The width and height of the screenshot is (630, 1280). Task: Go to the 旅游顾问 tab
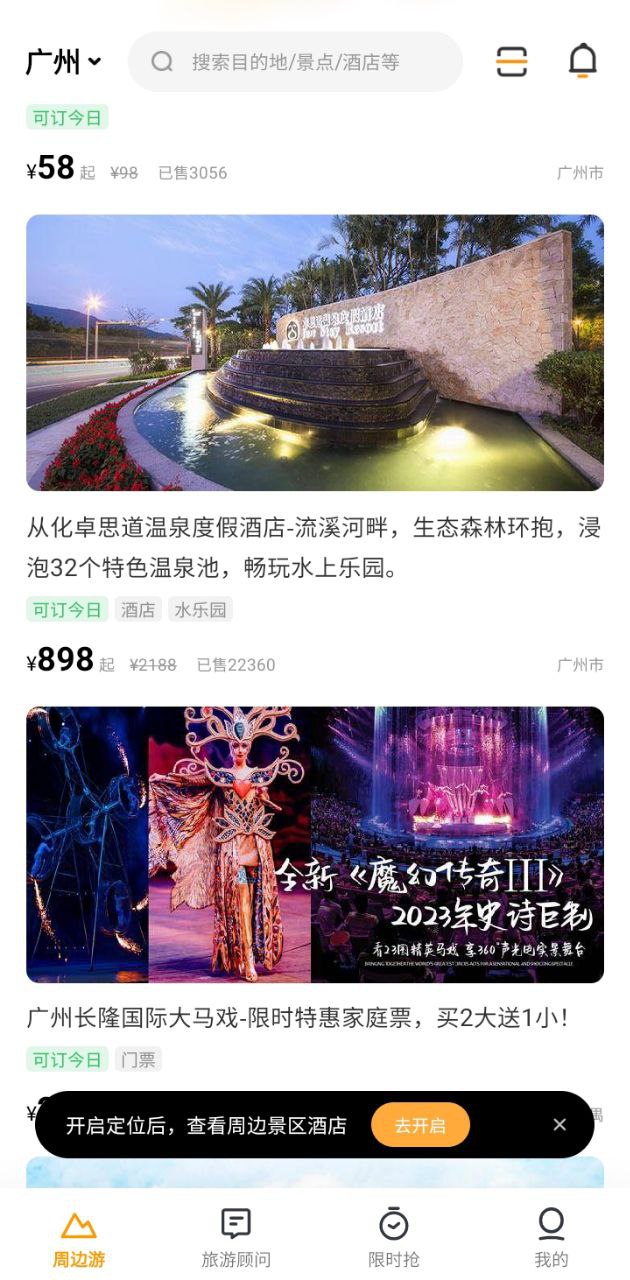coord(236,1237)
